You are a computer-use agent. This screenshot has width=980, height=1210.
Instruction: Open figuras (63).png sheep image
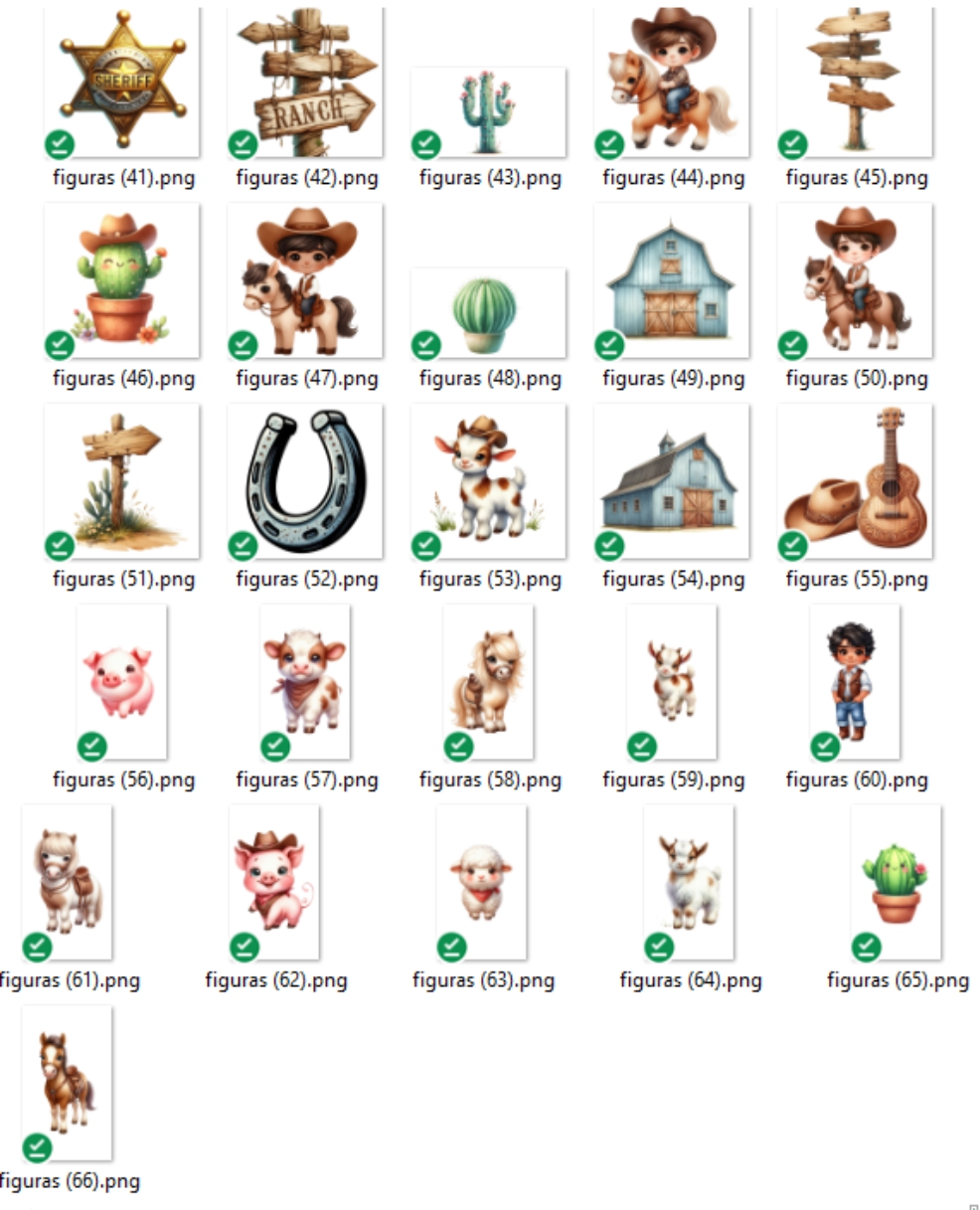[x=482, y=882]
